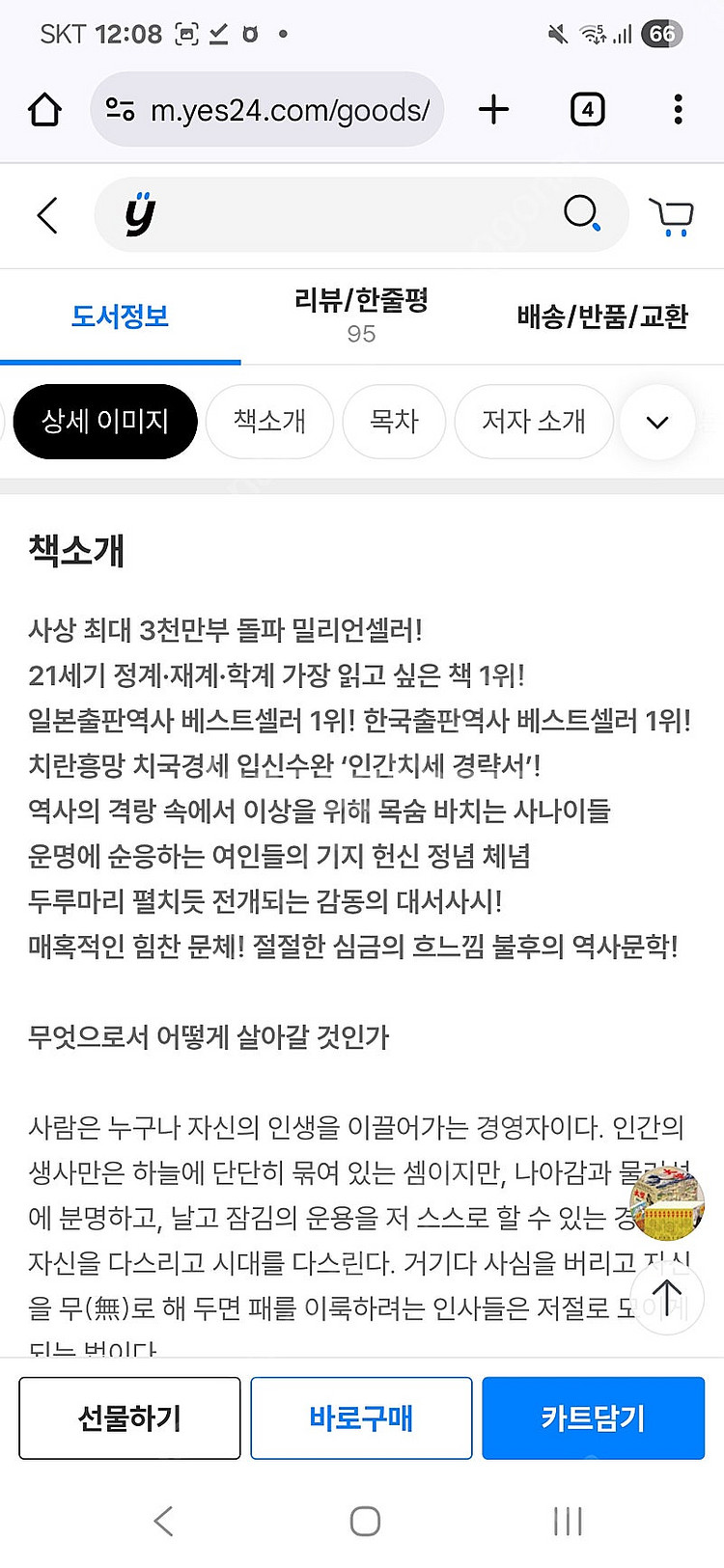Open the tab switcher showing 4 tabs
724x1568 pixels.
pyautogui.click(x=587, y=110)
